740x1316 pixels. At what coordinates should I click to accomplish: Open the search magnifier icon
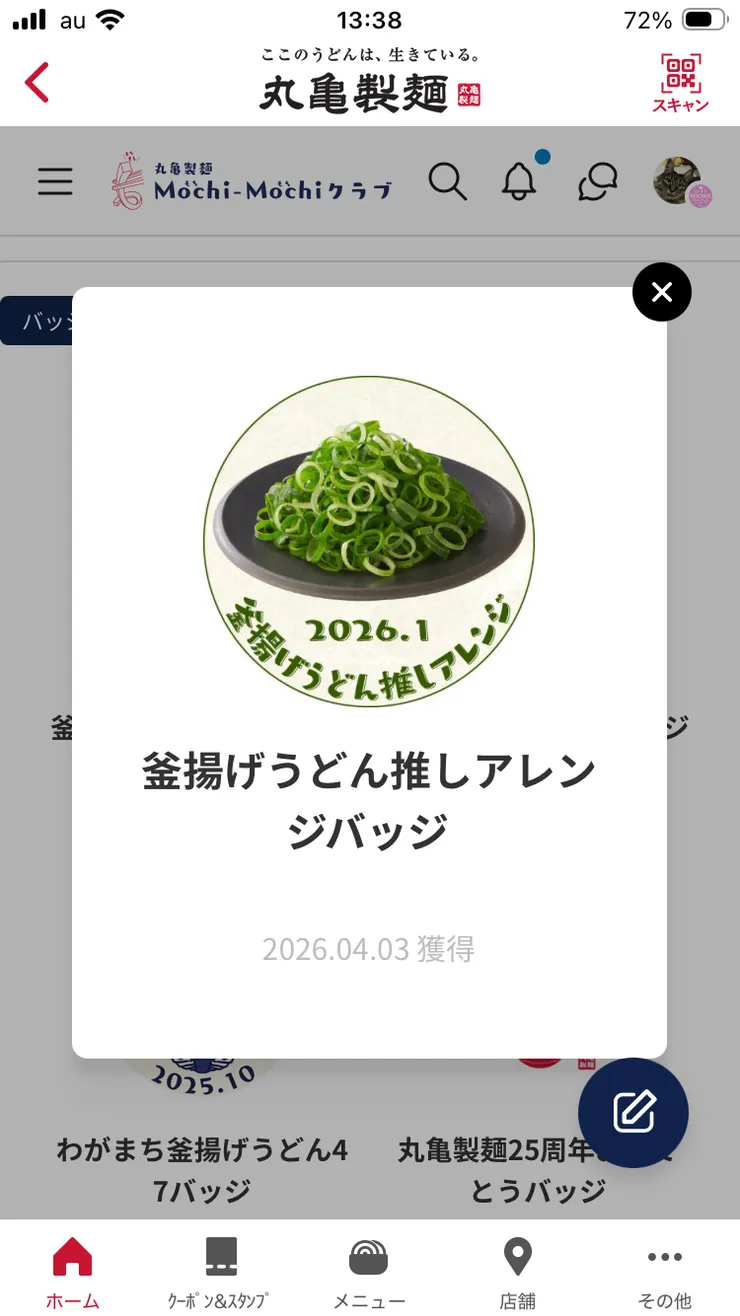tap(448, 182)
